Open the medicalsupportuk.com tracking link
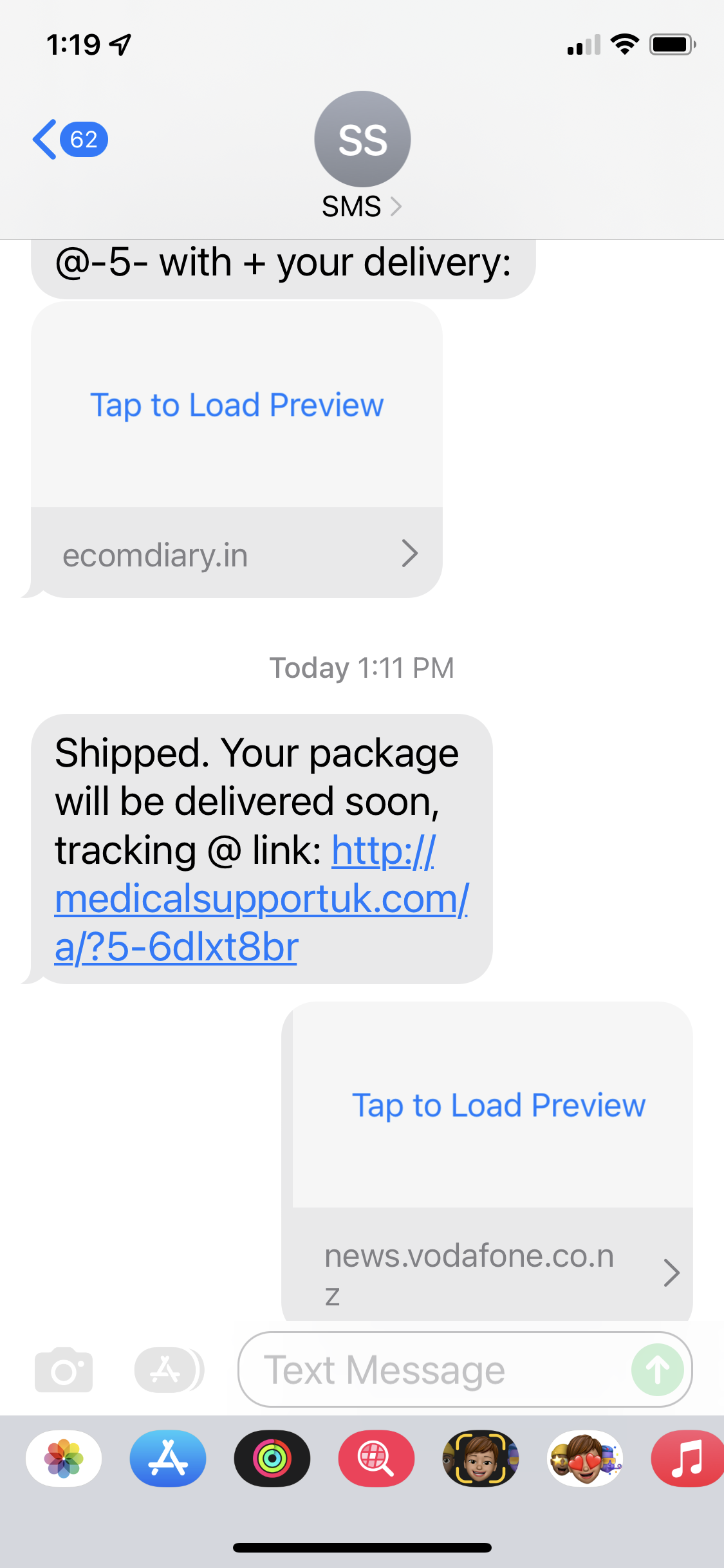Image resolution: width=724 pixels, height=1568 pixels. pyautogui.click(x=261, y=899)
